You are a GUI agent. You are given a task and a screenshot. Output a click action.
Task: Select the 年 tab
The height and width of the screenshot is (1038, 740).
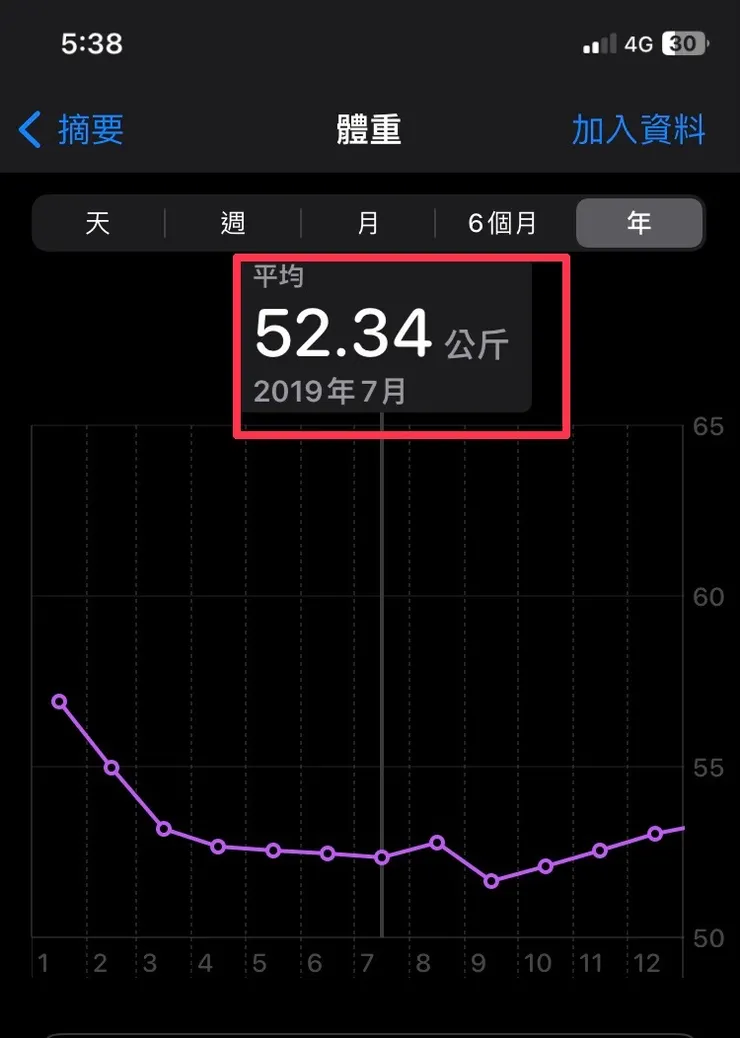(640, 223)
